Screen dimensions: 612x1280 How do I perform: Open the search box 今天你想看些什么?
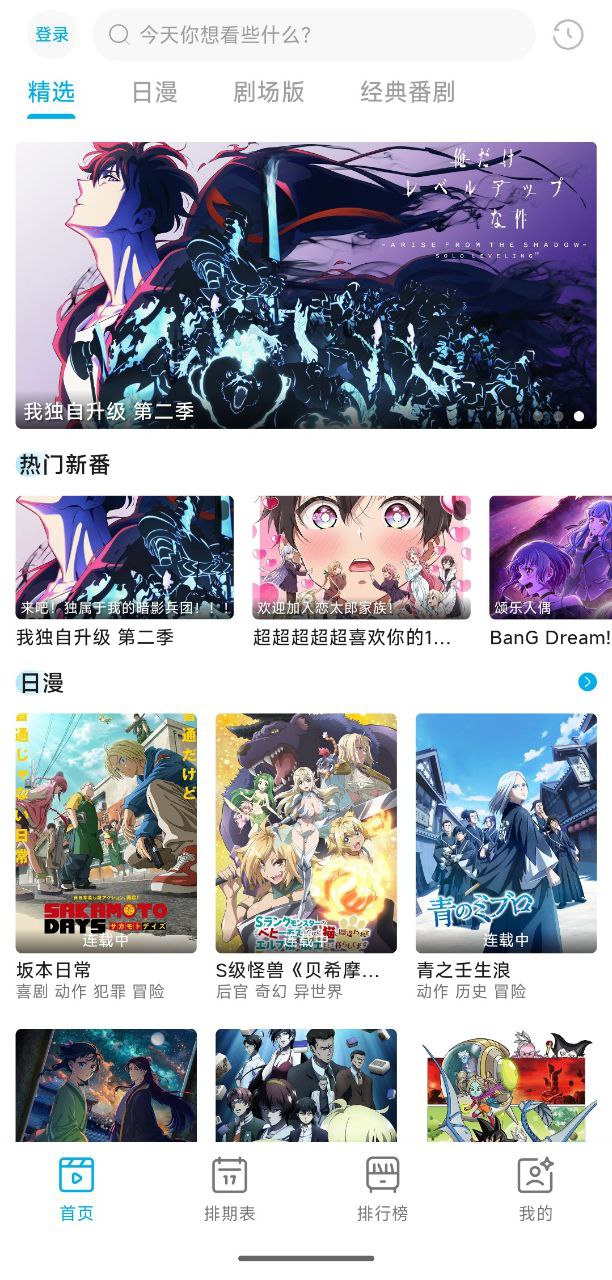tap(313, 35)
